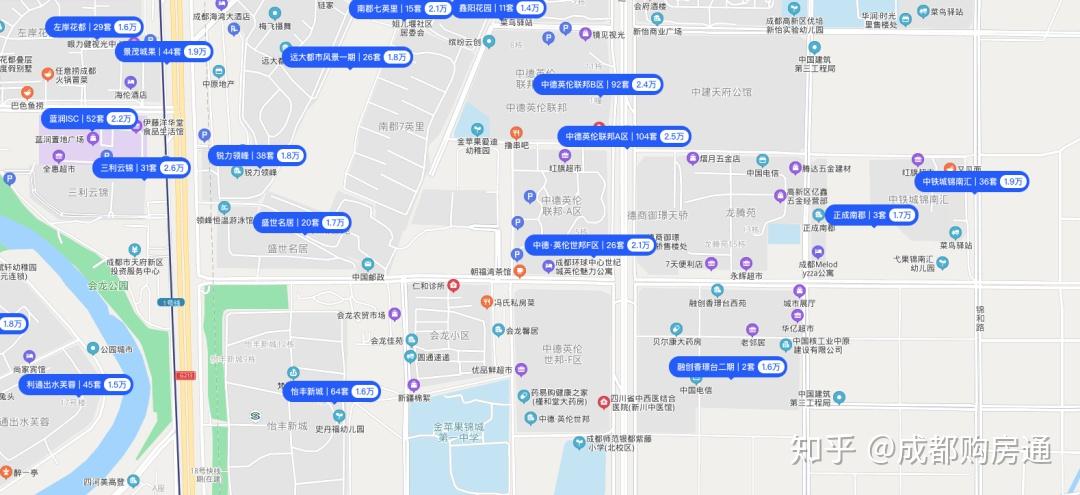View 怡丰新城 64套 listings
Viewport: 1080px width, 495px height.
click(332, 392)
